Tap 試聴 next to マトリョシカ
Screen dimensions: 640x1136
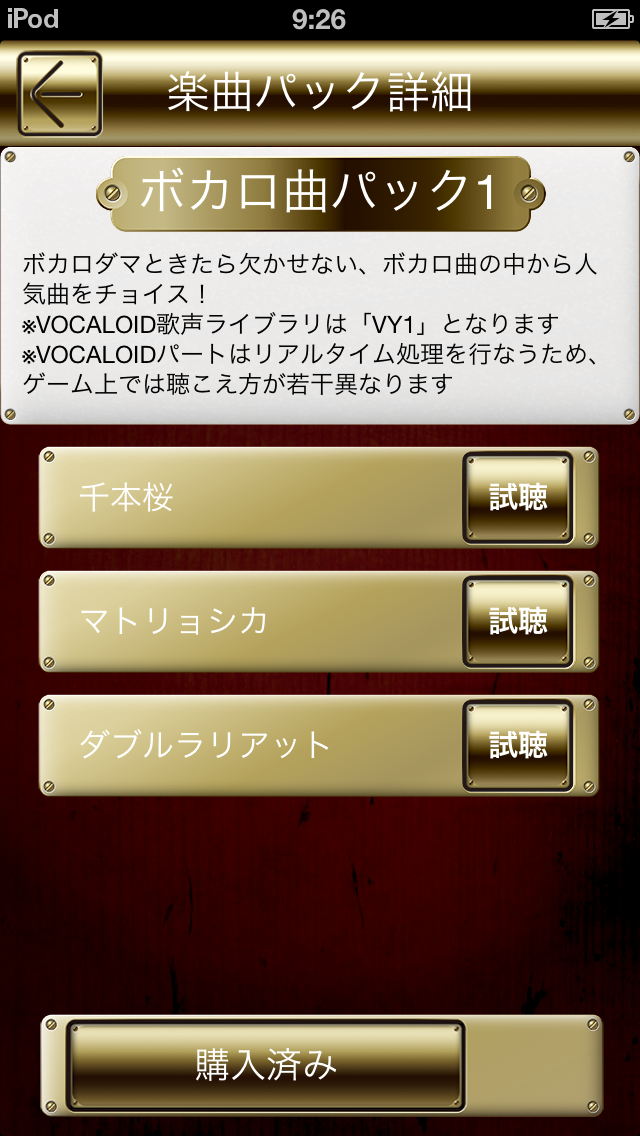[518, 622]
